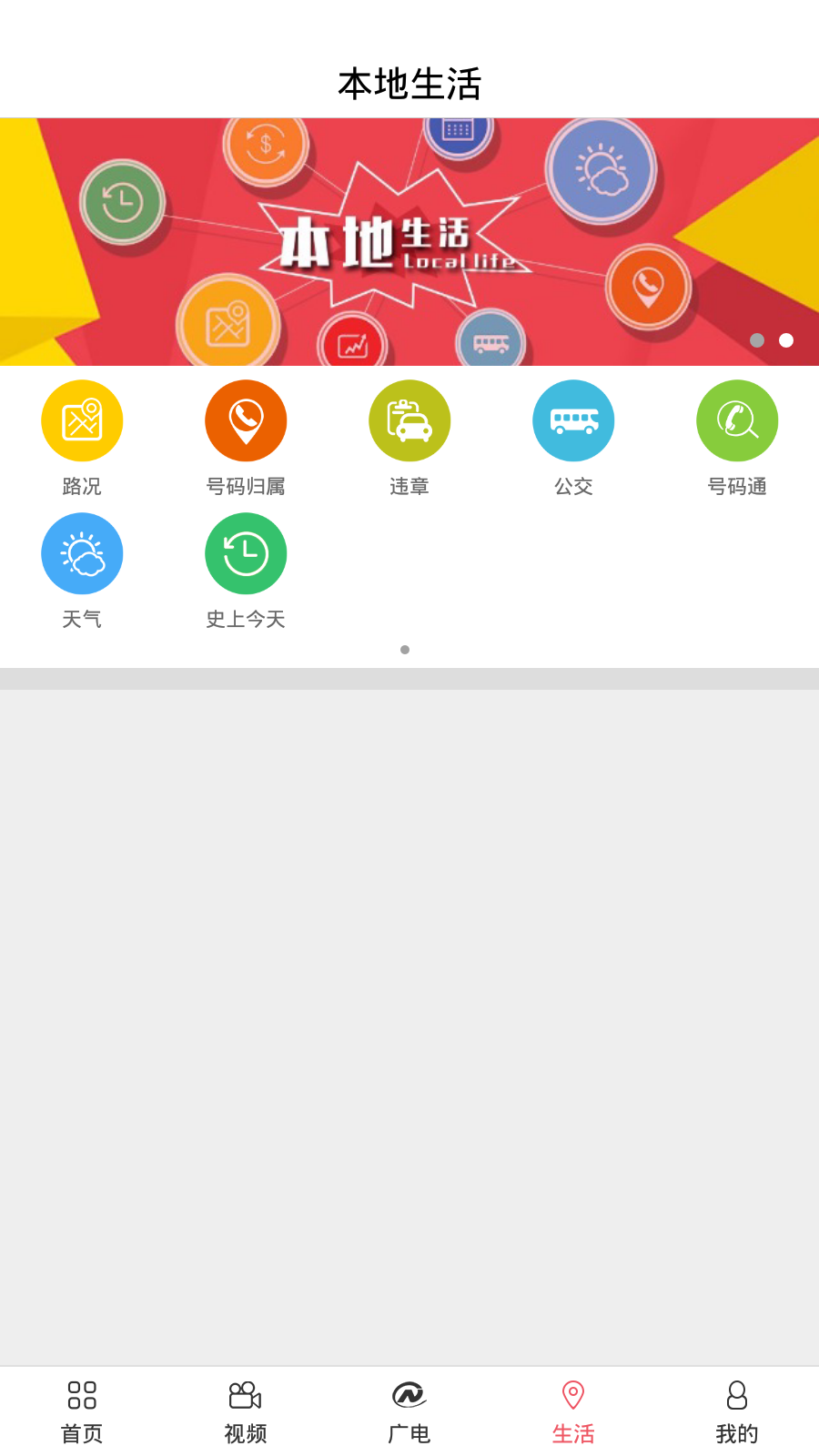Select the second banner indicator dot

tap(786, 341)
